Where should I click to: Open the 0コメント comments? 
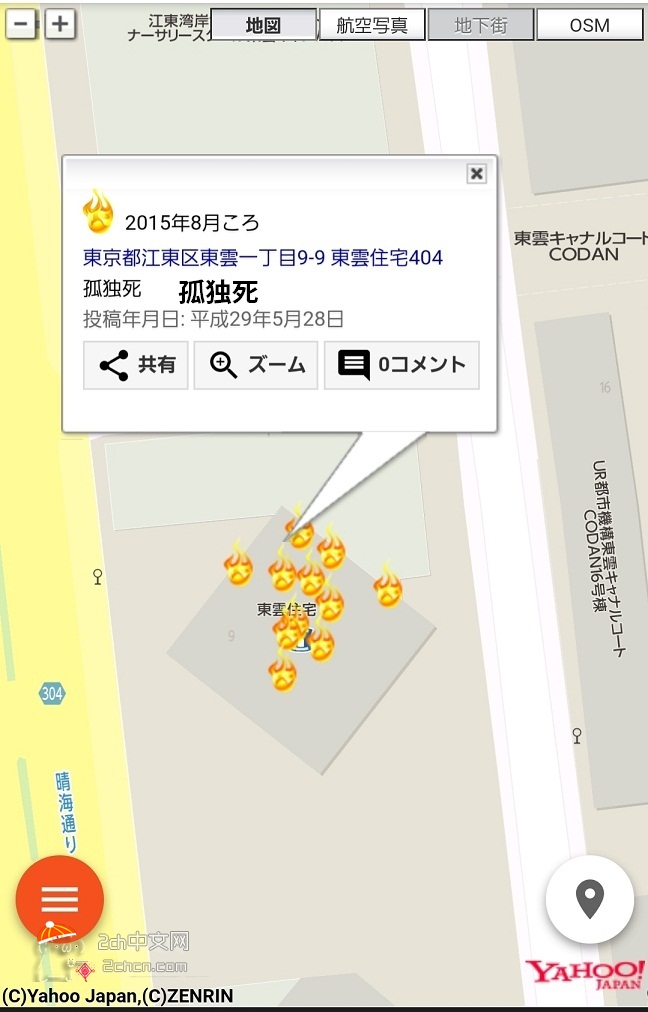tap(402, 365)
